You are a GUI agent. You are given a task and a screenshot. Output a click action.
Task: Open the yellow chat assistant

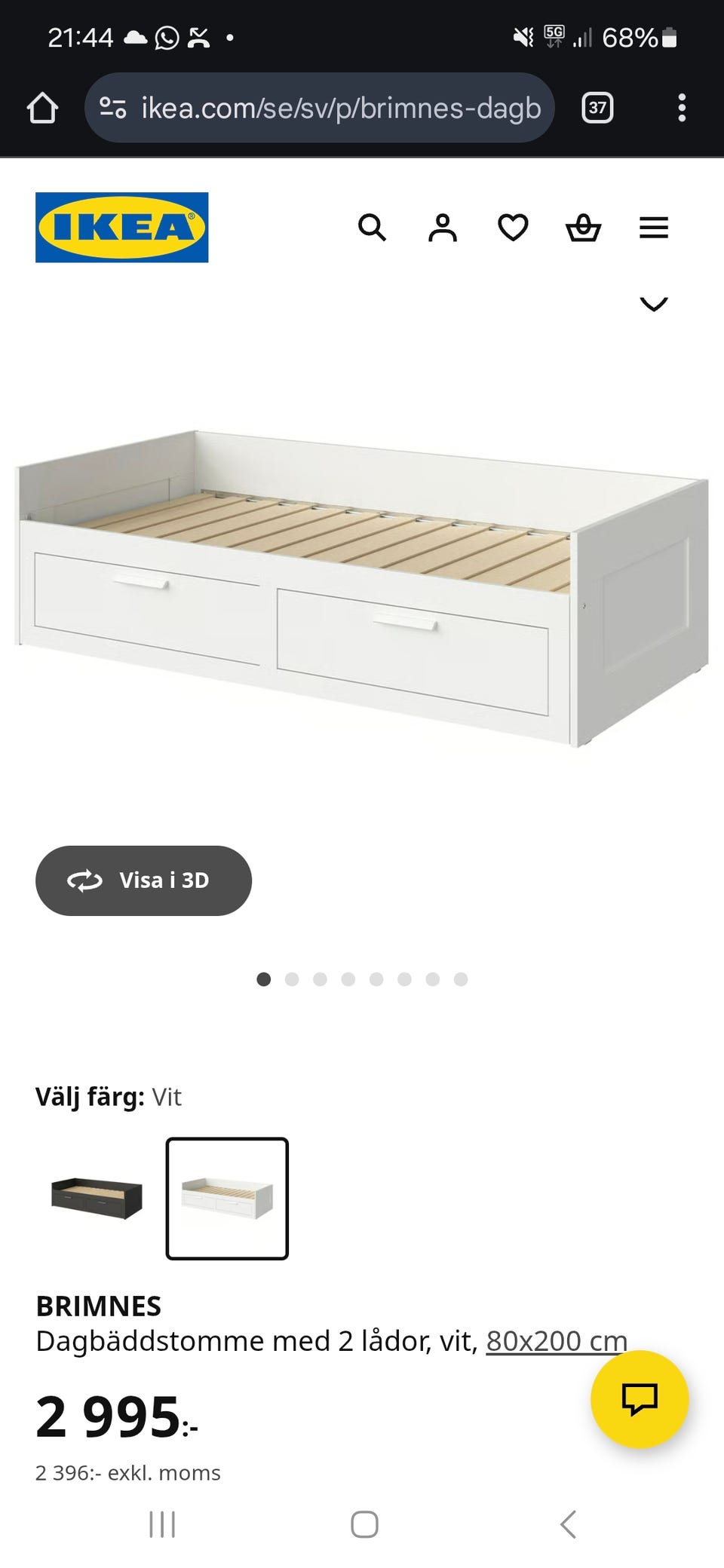tap(640, 1400)
